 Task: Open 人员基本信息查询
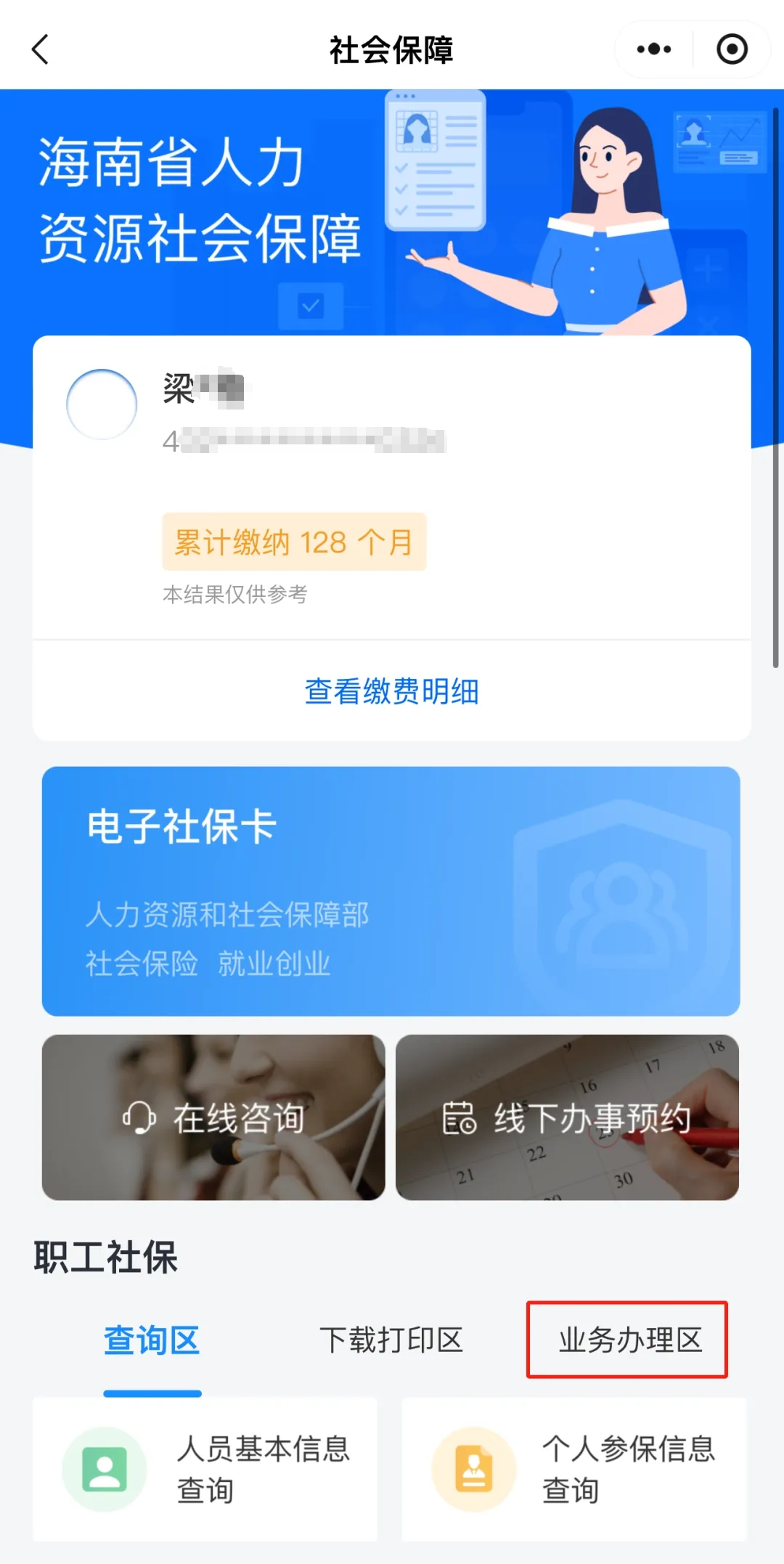click(205, 1469)
